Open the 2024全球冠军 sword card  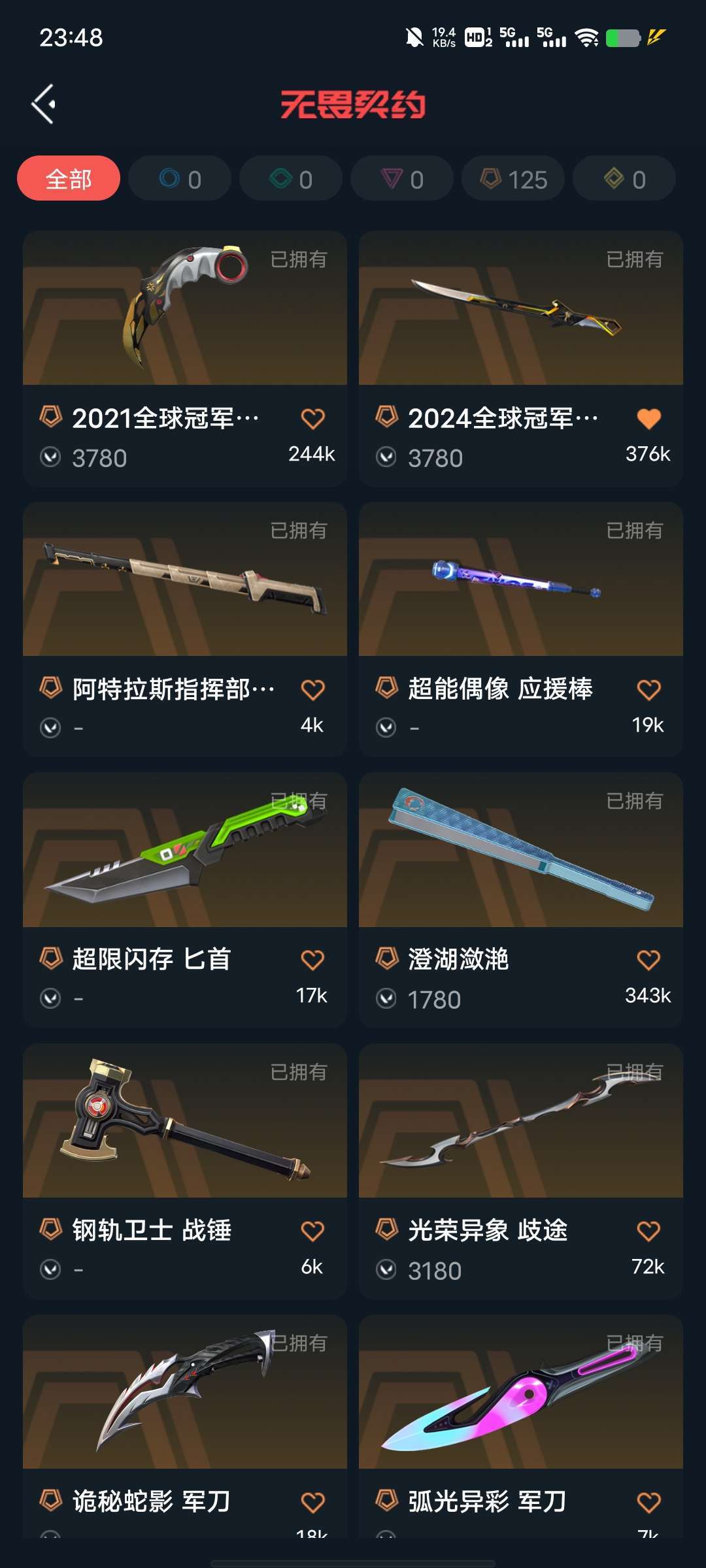[x=521, y=358]
